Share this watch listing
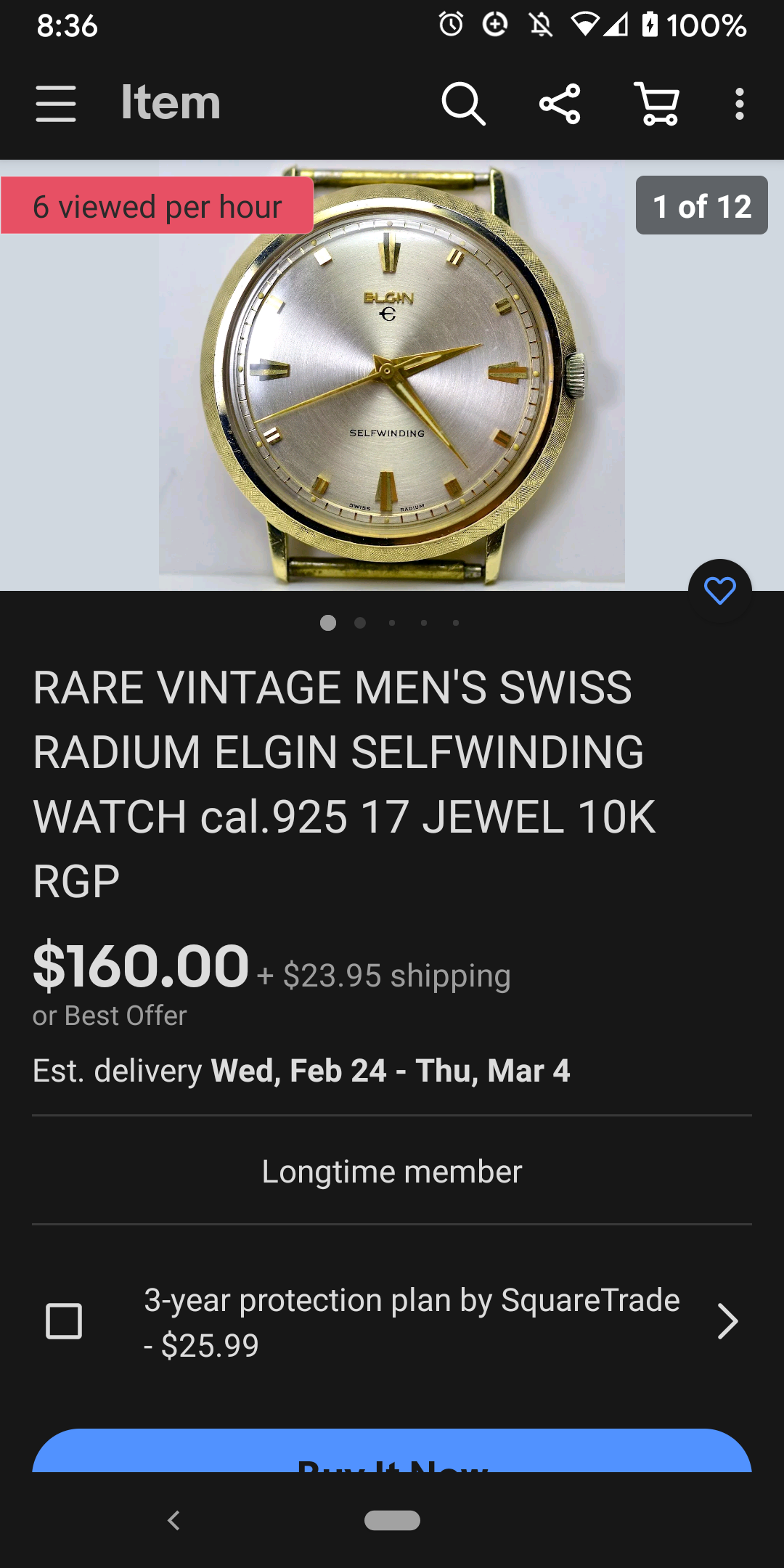Screen dimensions: 784x1568 [x=560, y=103]
